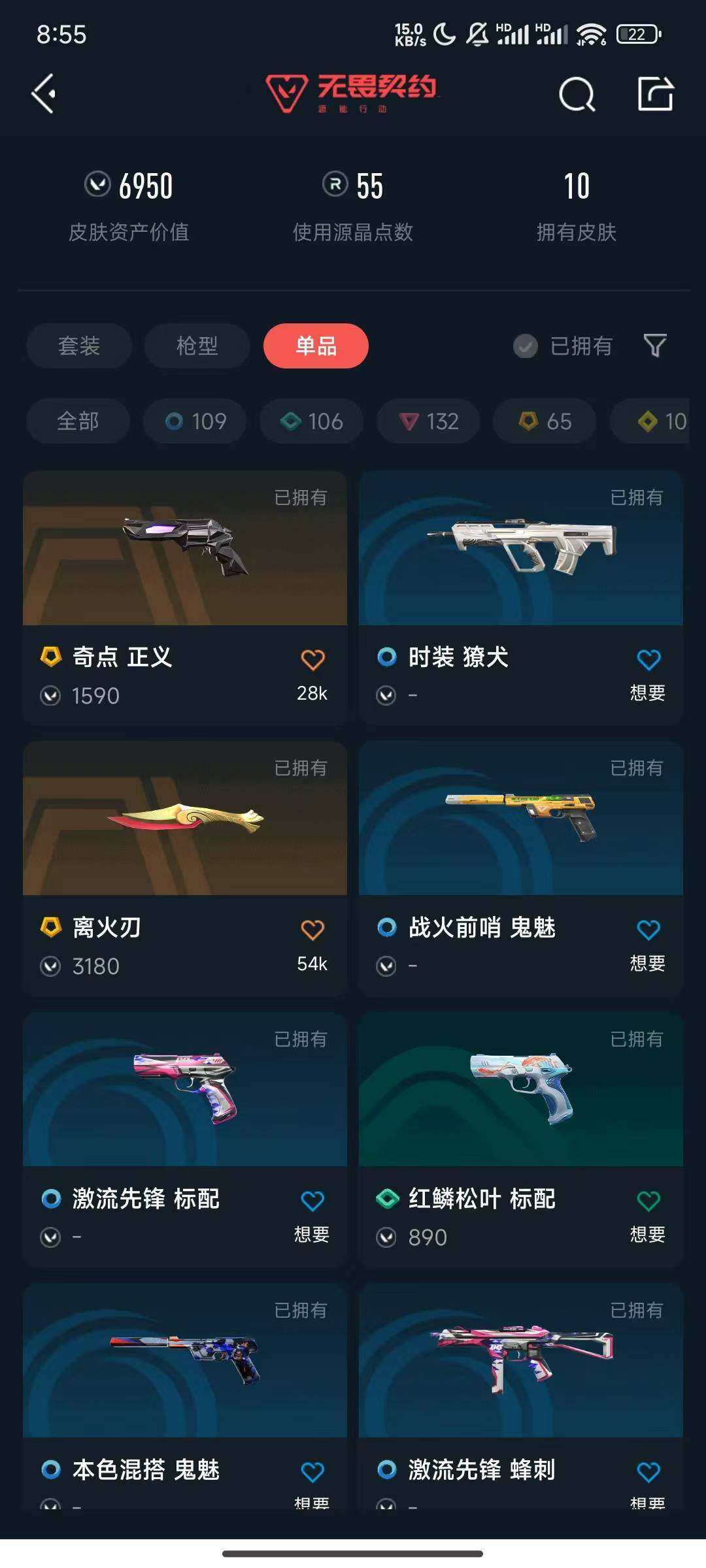Select the green rarity filter showing 106
The width and height of the screenshot is (706, 1568).
point(311,421)
